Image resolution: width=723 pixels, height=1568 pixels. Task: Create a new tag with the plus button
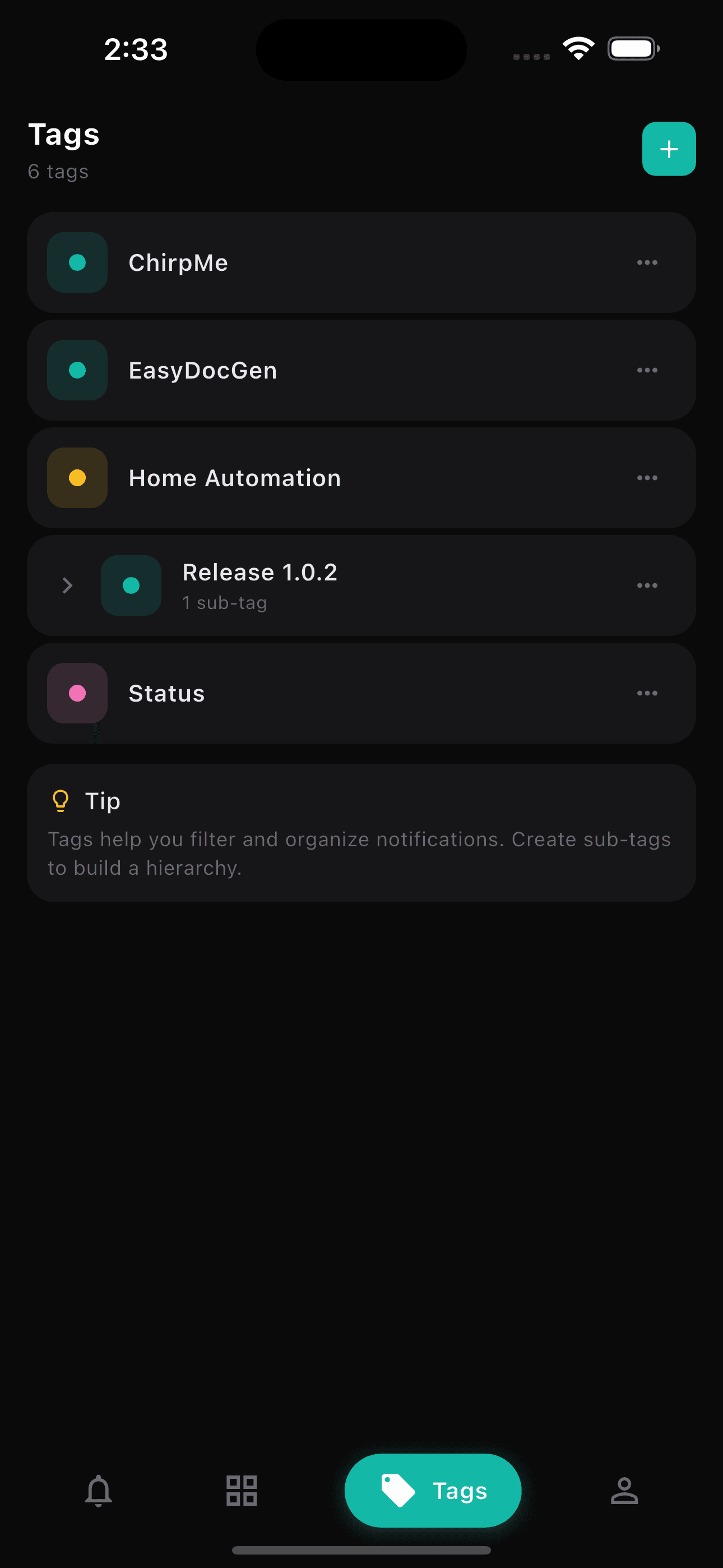[668, 149]
